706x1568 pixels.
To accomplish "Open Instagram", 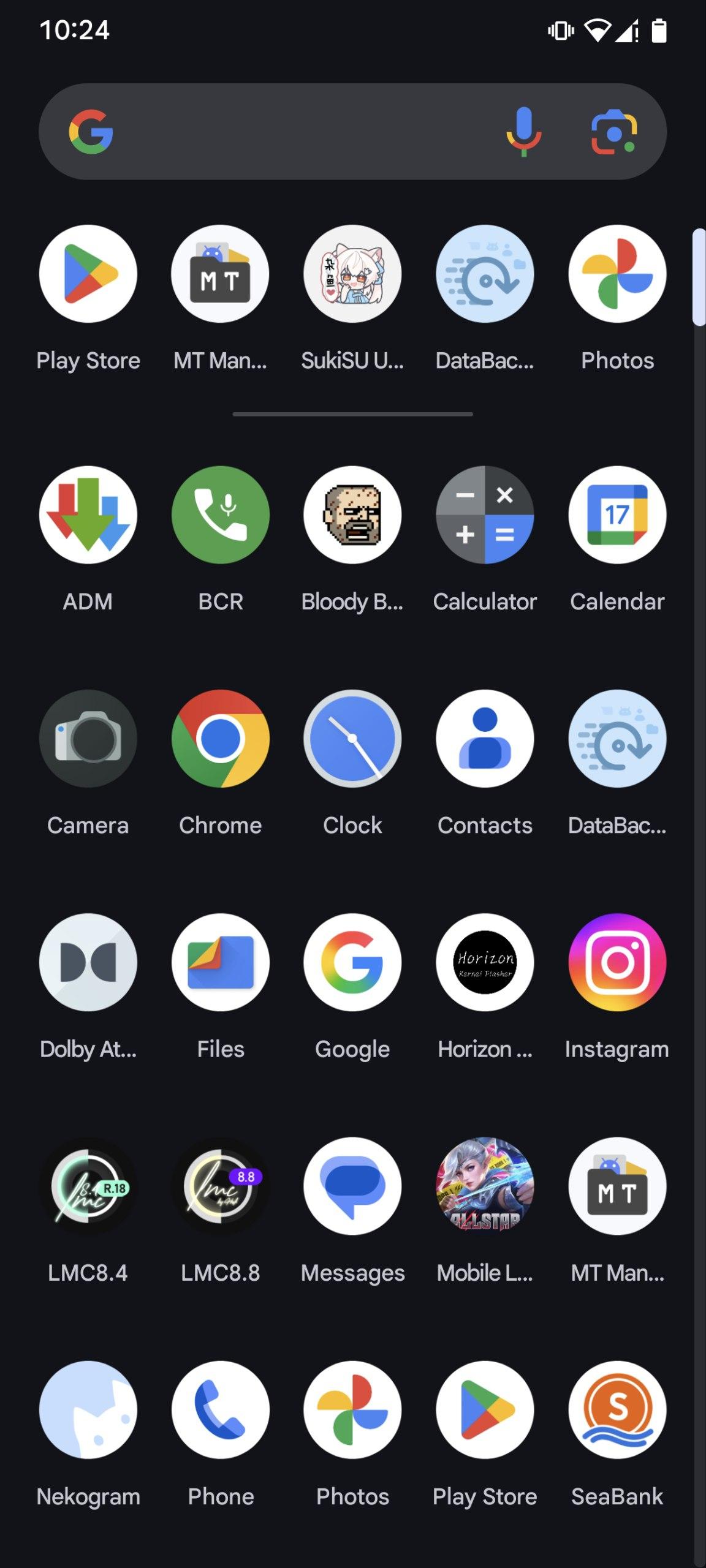I will 617,962.
